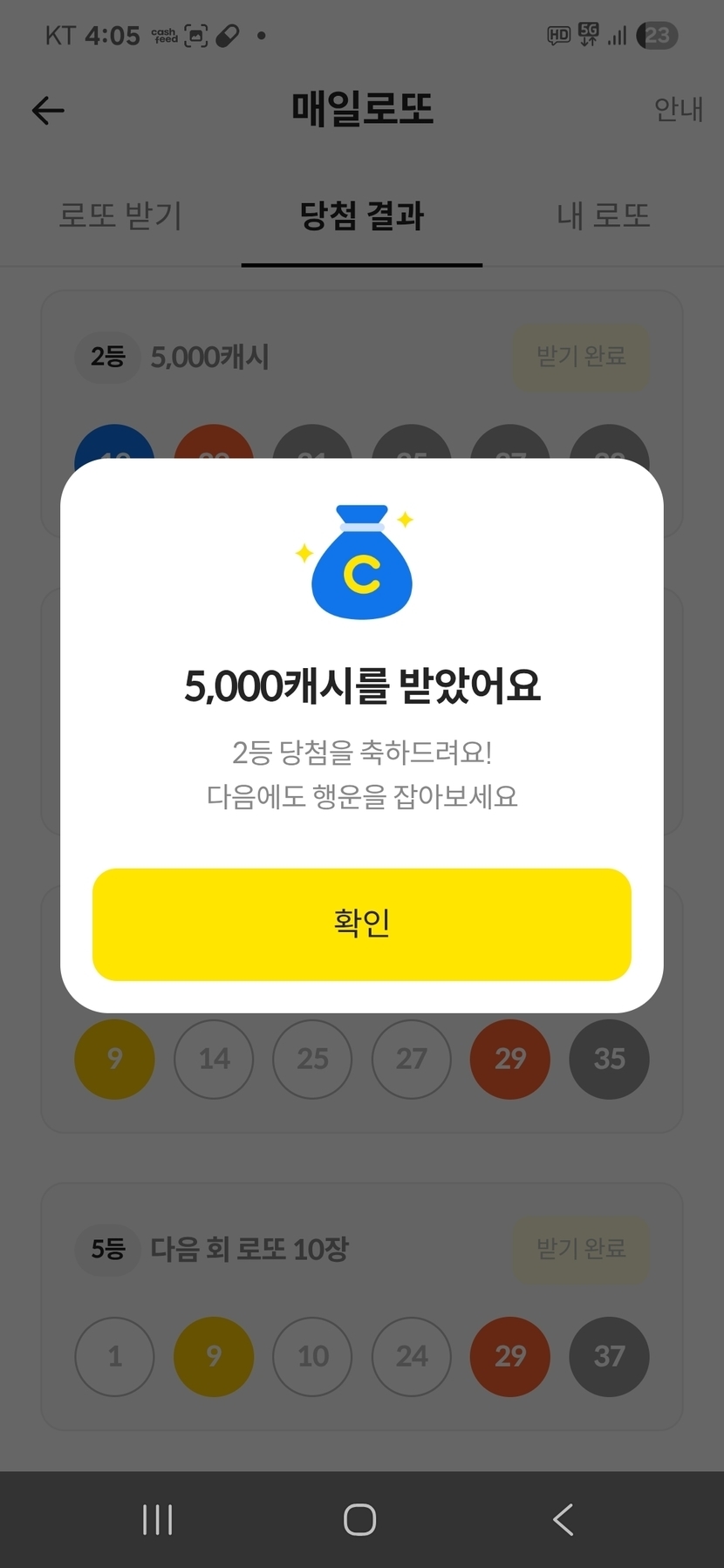
Task: Select the 당첨 결과 tab
Action: point(361,215)
